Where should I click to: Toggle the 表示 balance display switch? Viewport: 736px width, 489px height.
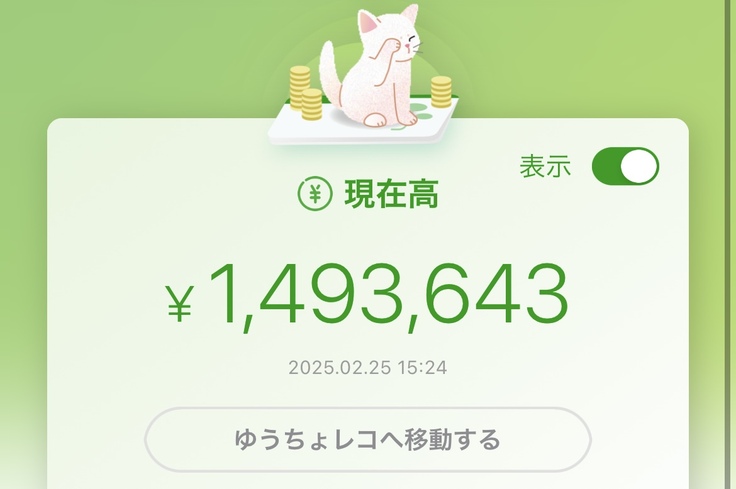tap(625, 167)
